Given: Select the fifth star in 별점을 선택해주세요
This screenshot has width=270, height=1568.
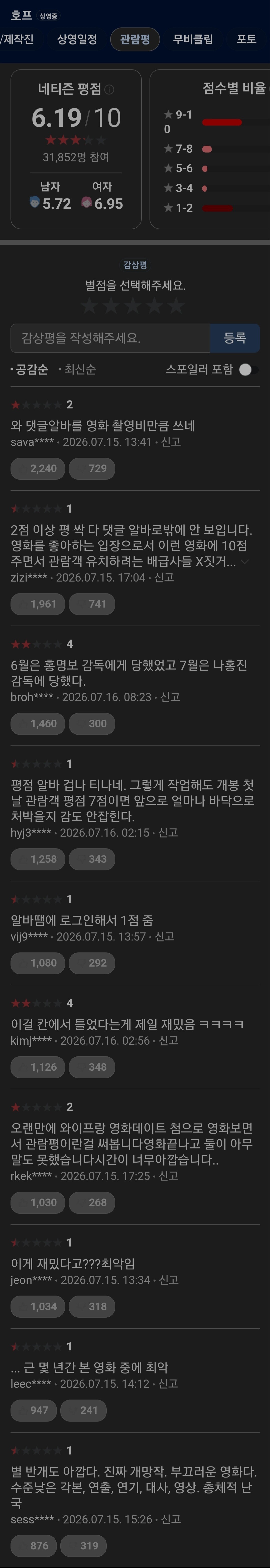Looking at the screenshot, I should tap(176, 305).
